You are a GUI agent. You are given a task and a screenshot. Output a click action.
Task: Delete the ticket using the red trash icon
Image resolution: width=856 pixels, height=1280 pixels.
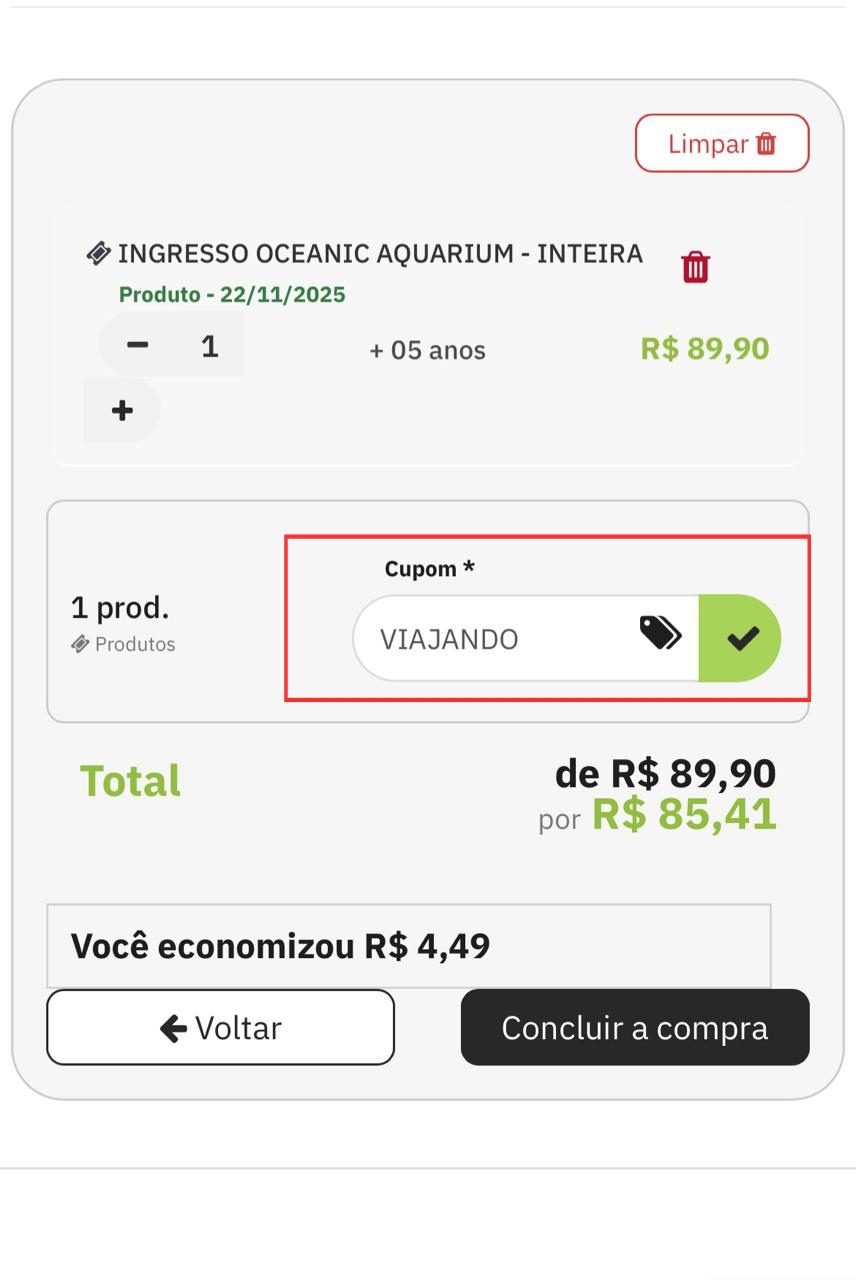pyautogui.click(x=695, y=266)
